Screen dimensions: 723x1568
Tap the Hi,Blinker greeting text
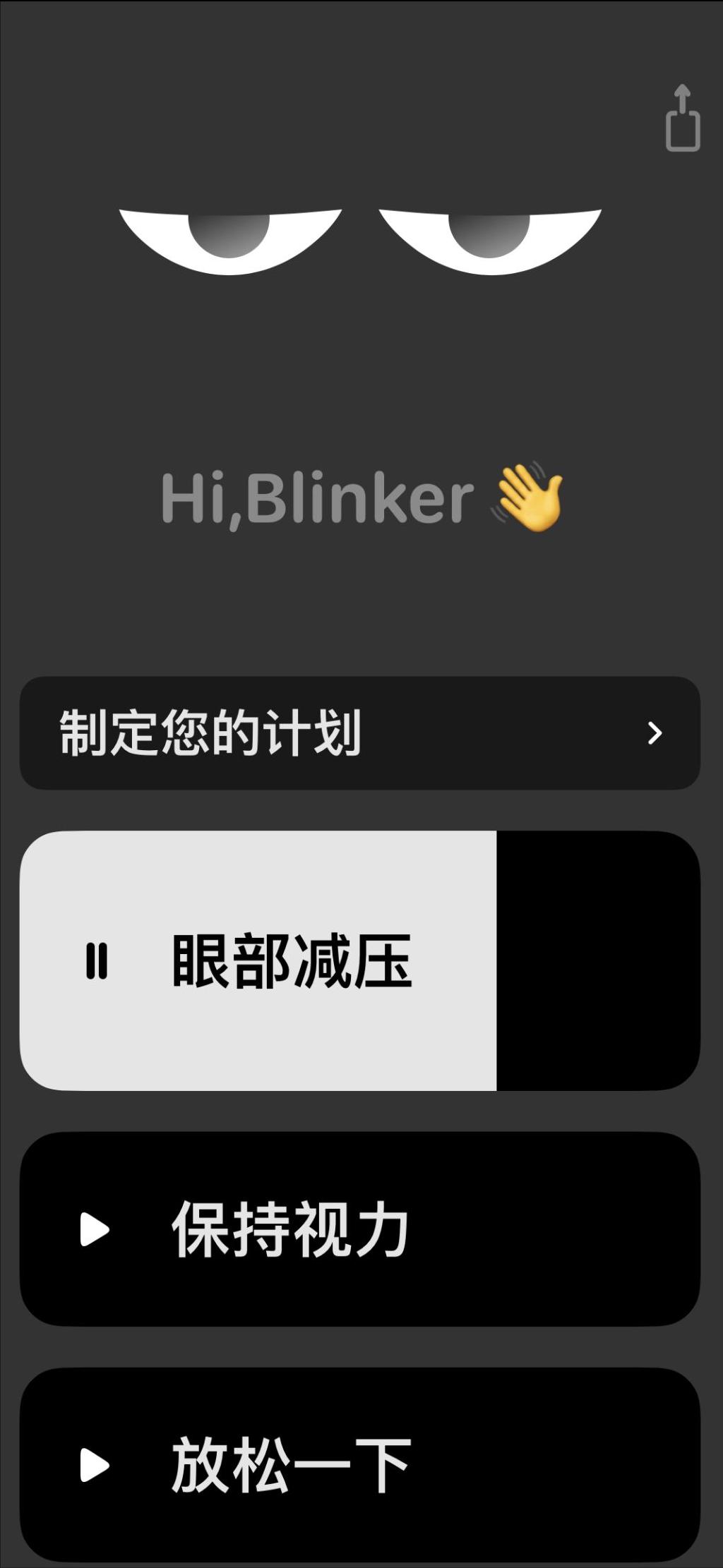pos(314,496)
